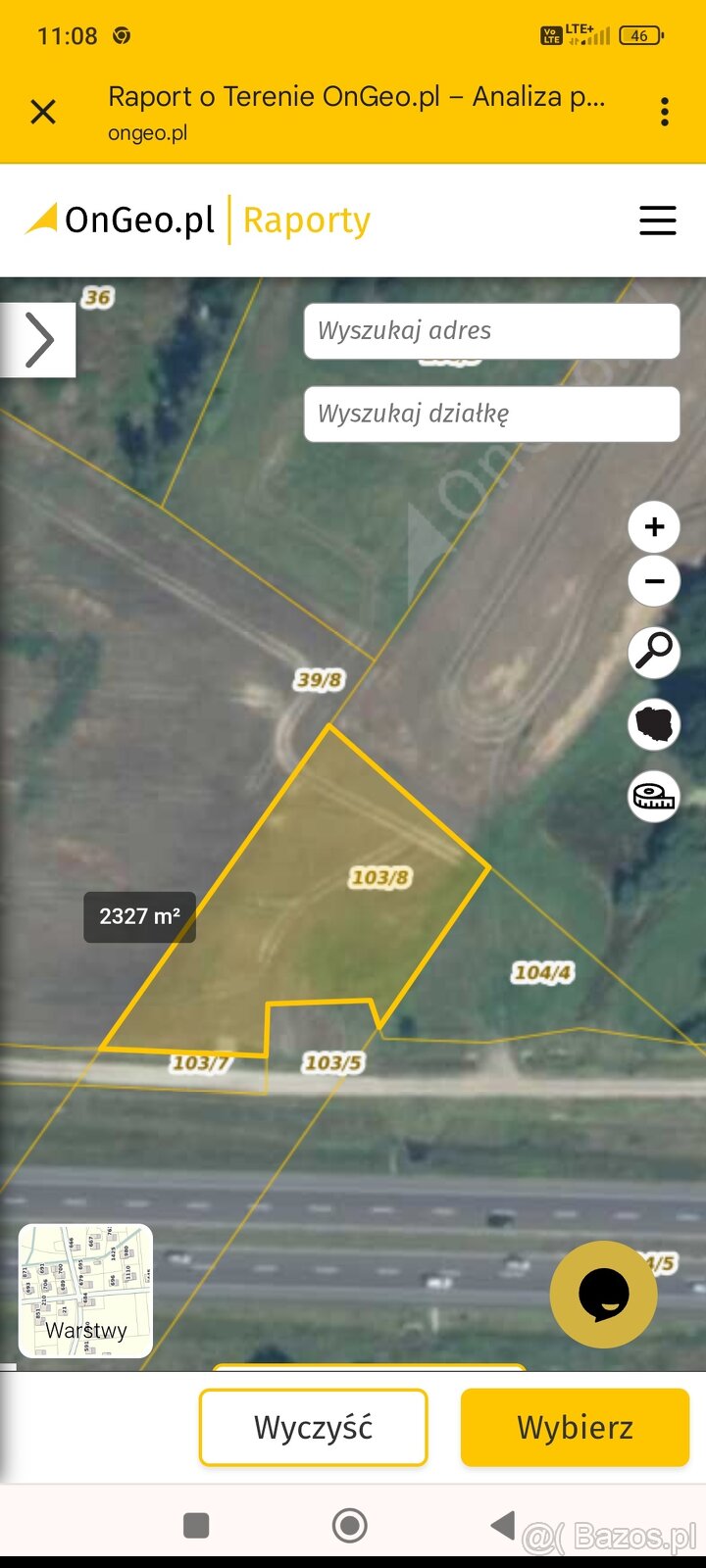The height and width of the screenshot is (1568, 706).
Task: Focus the 'Wyszukaj adres' search field
Action: point(491,331)
